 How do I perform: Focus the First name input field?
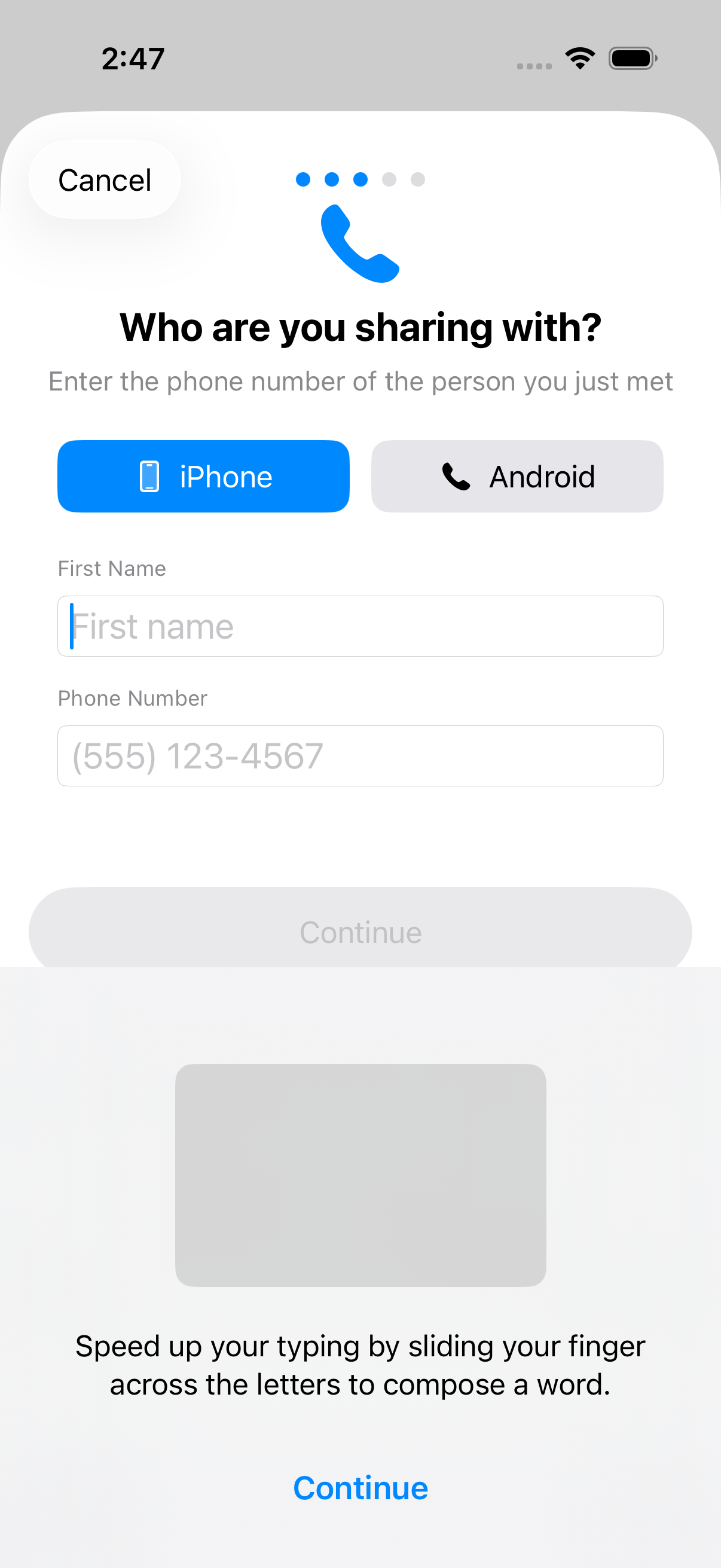coord(360,626)
